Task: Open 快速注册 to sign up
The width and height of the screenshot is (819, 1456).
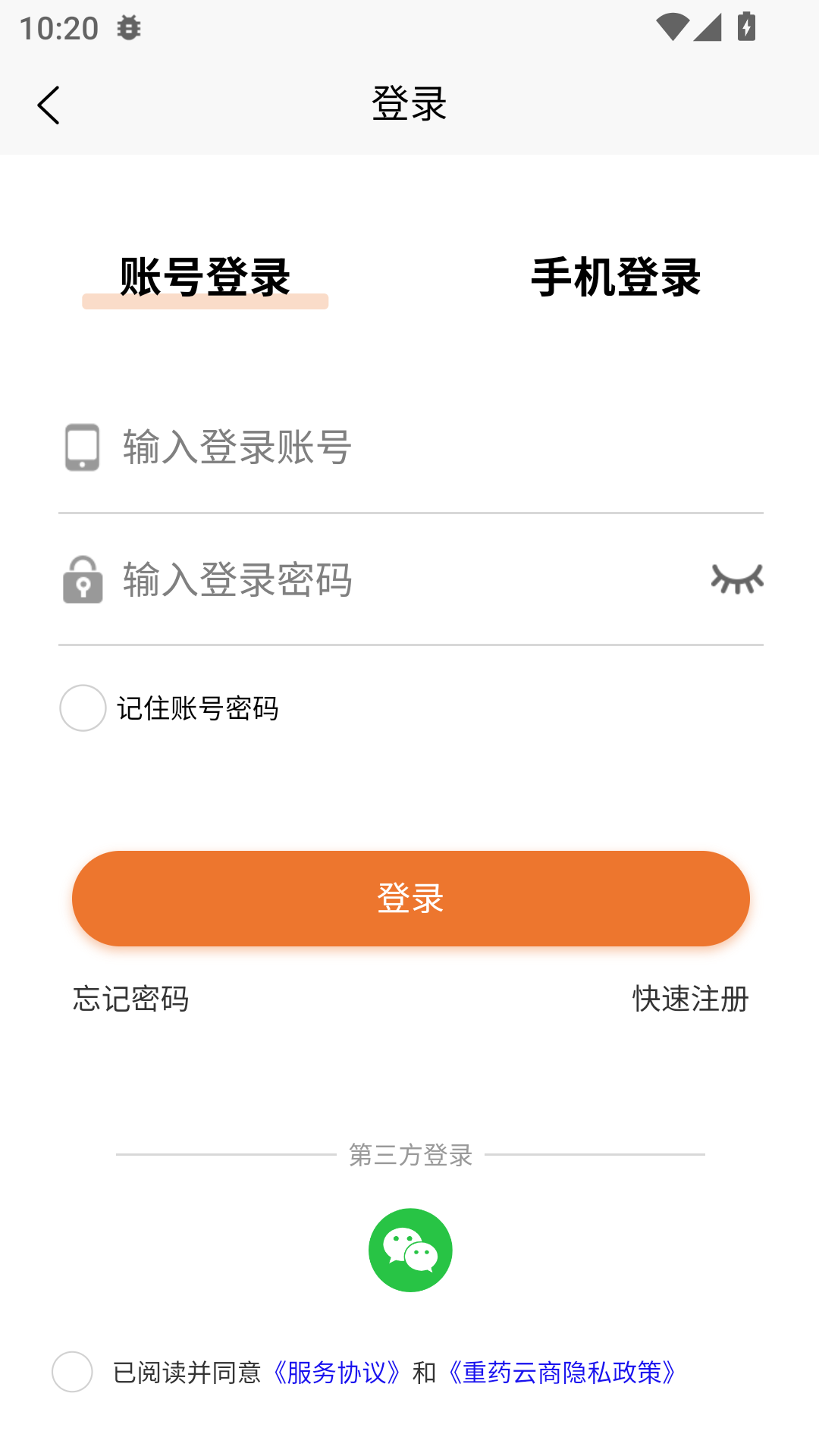Action: click(x=691, y=999)
